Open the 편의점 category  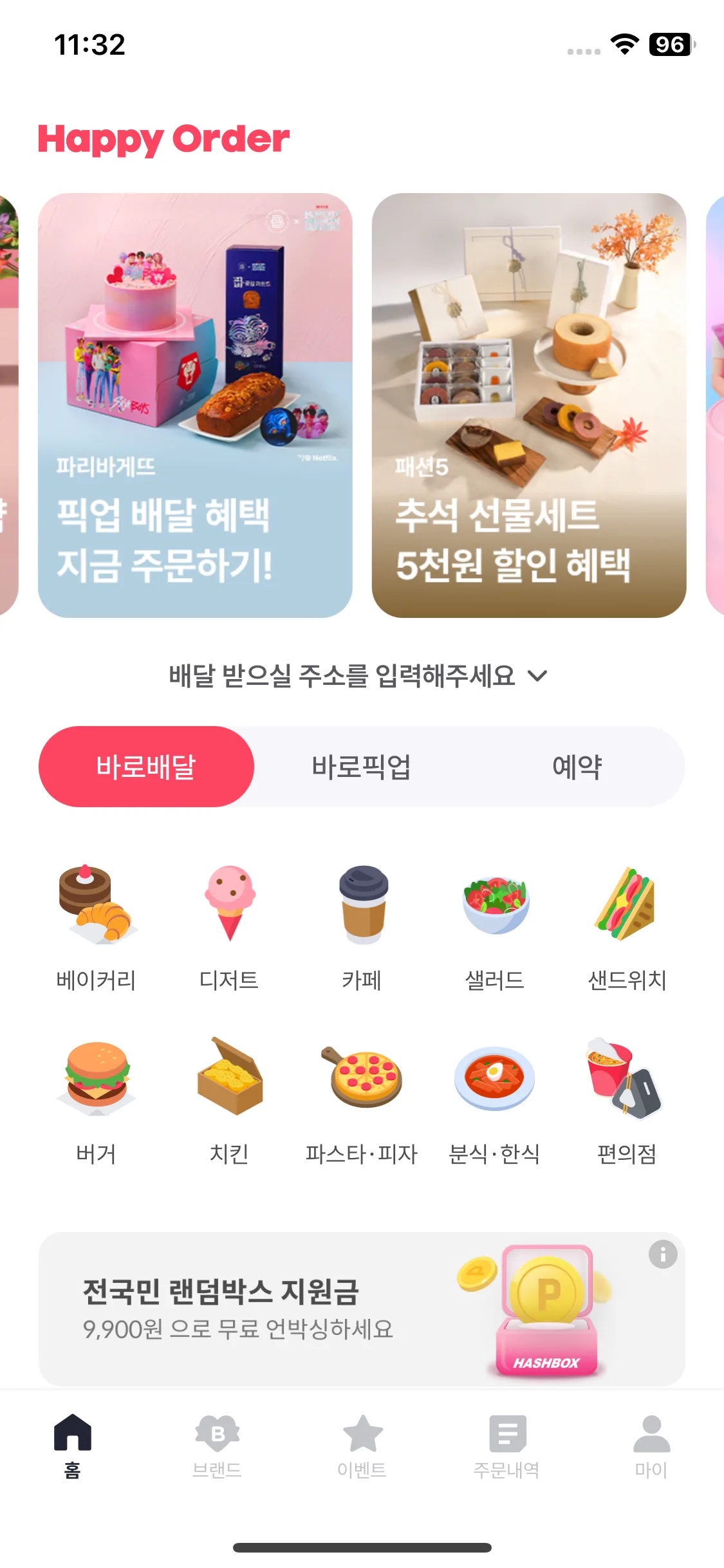(627, 1101)
